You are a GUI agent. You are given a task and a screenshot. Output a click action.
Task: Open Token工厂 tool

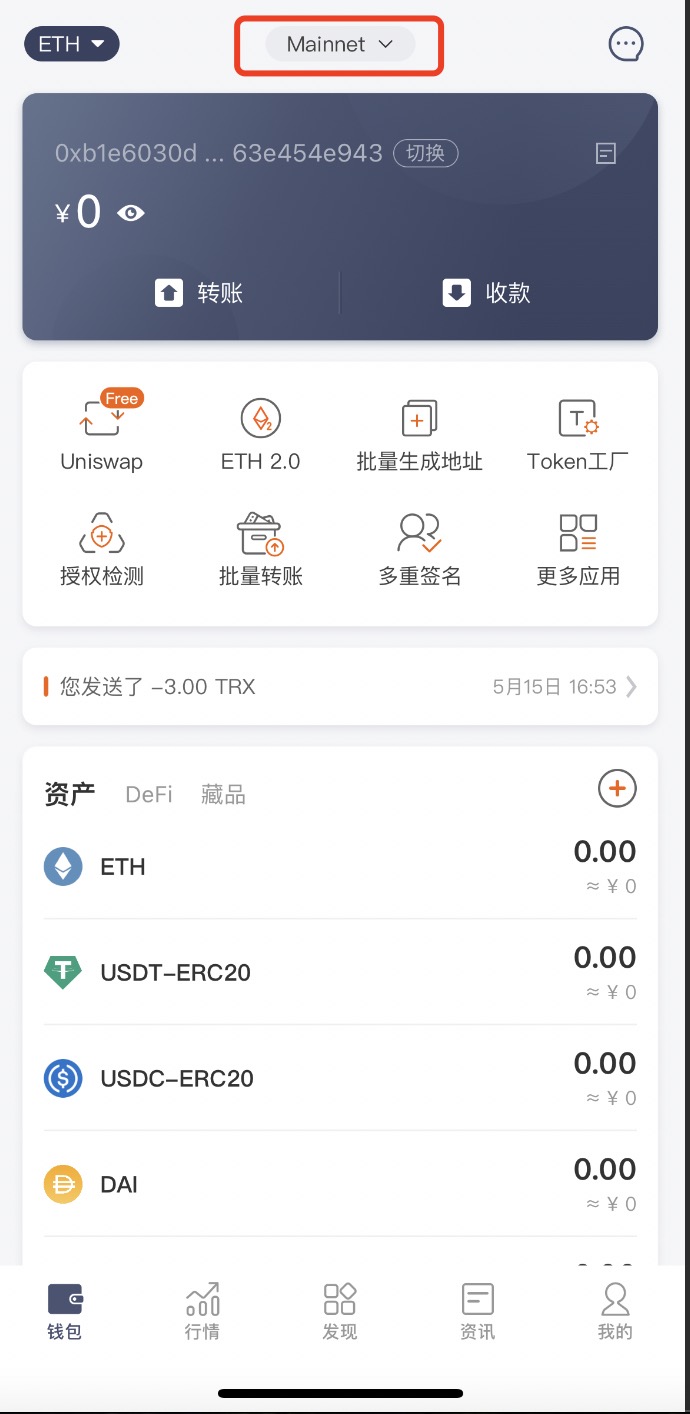click(x=578, y=432)
